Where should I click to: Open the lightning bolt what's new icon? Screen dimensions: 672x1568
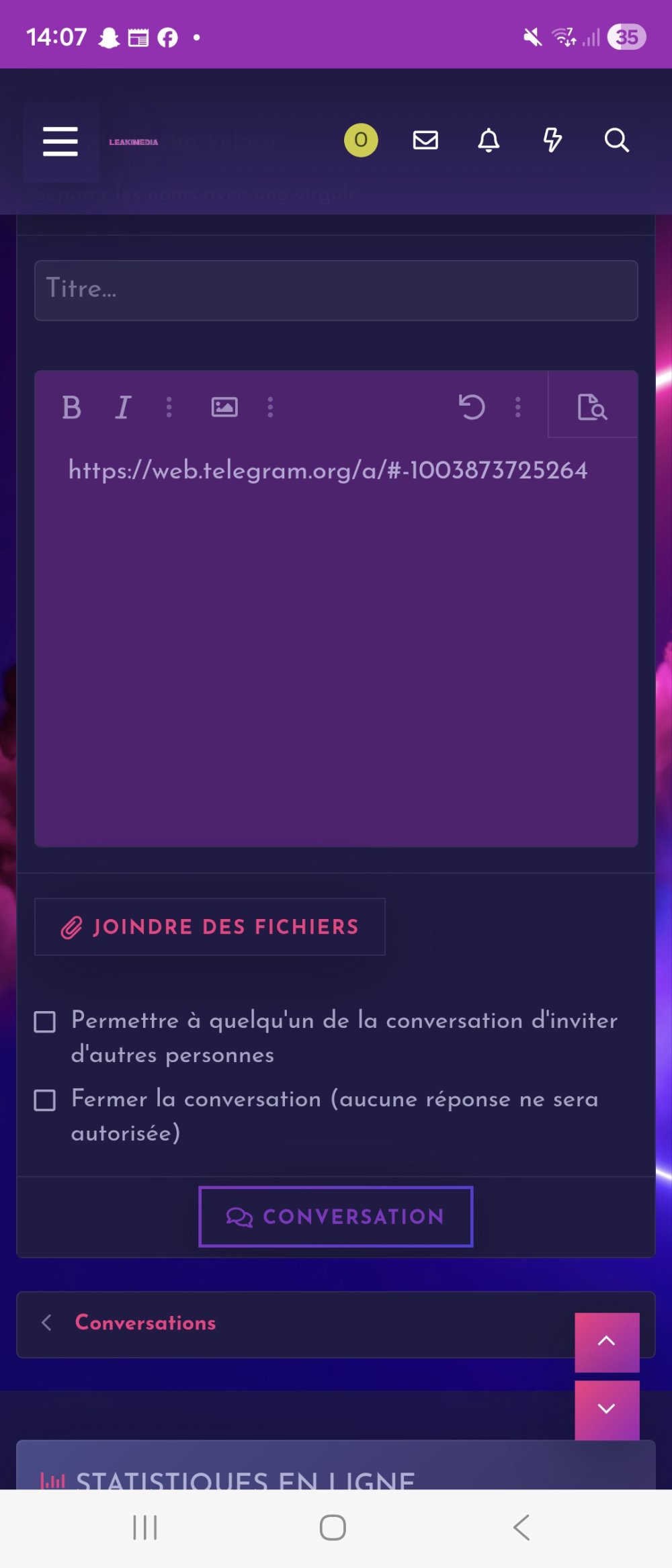click(x=552, y=140)
